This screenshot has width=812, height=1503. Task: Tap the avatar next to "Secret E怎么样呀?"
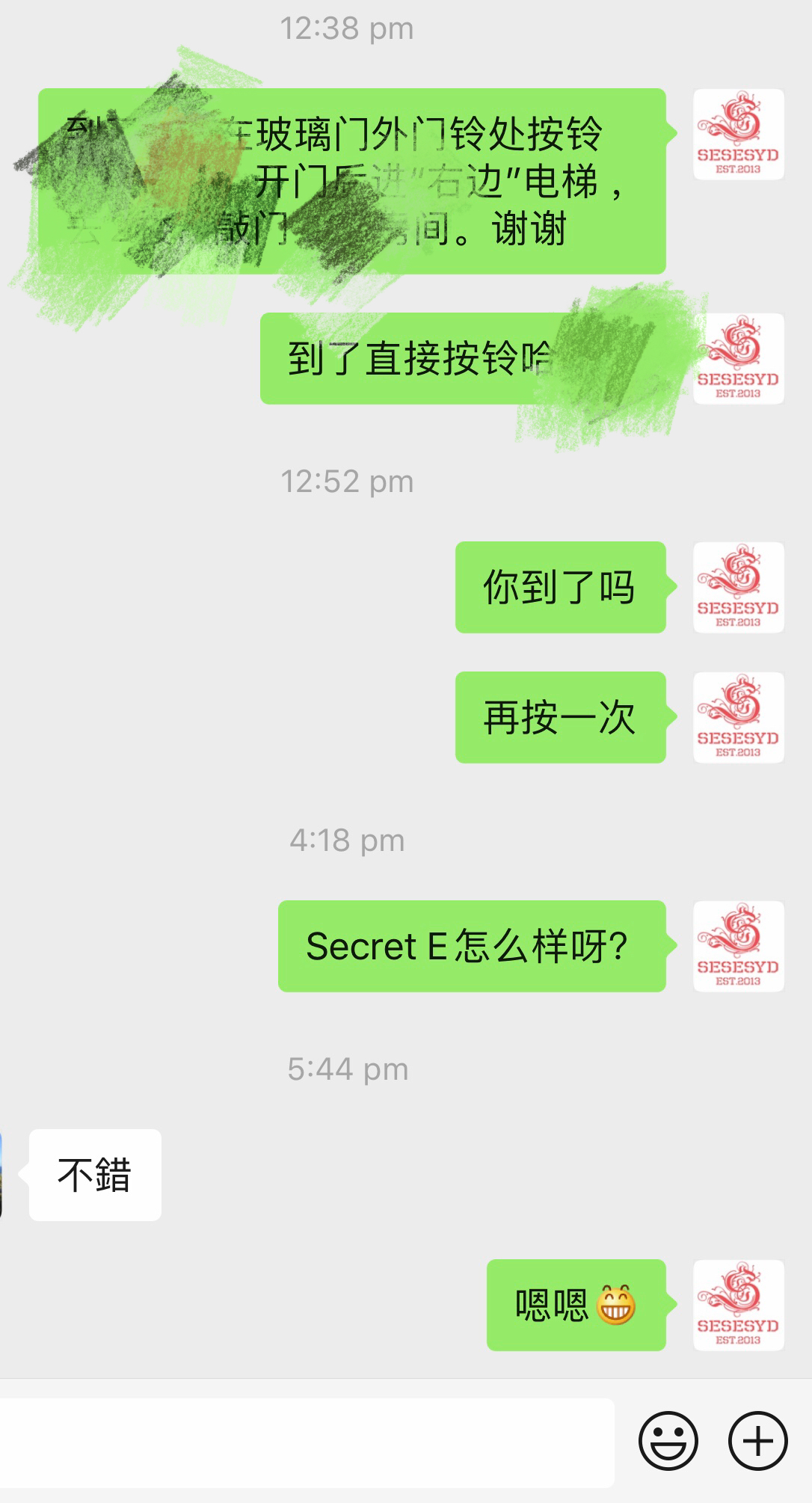click(x=738, y=947)
